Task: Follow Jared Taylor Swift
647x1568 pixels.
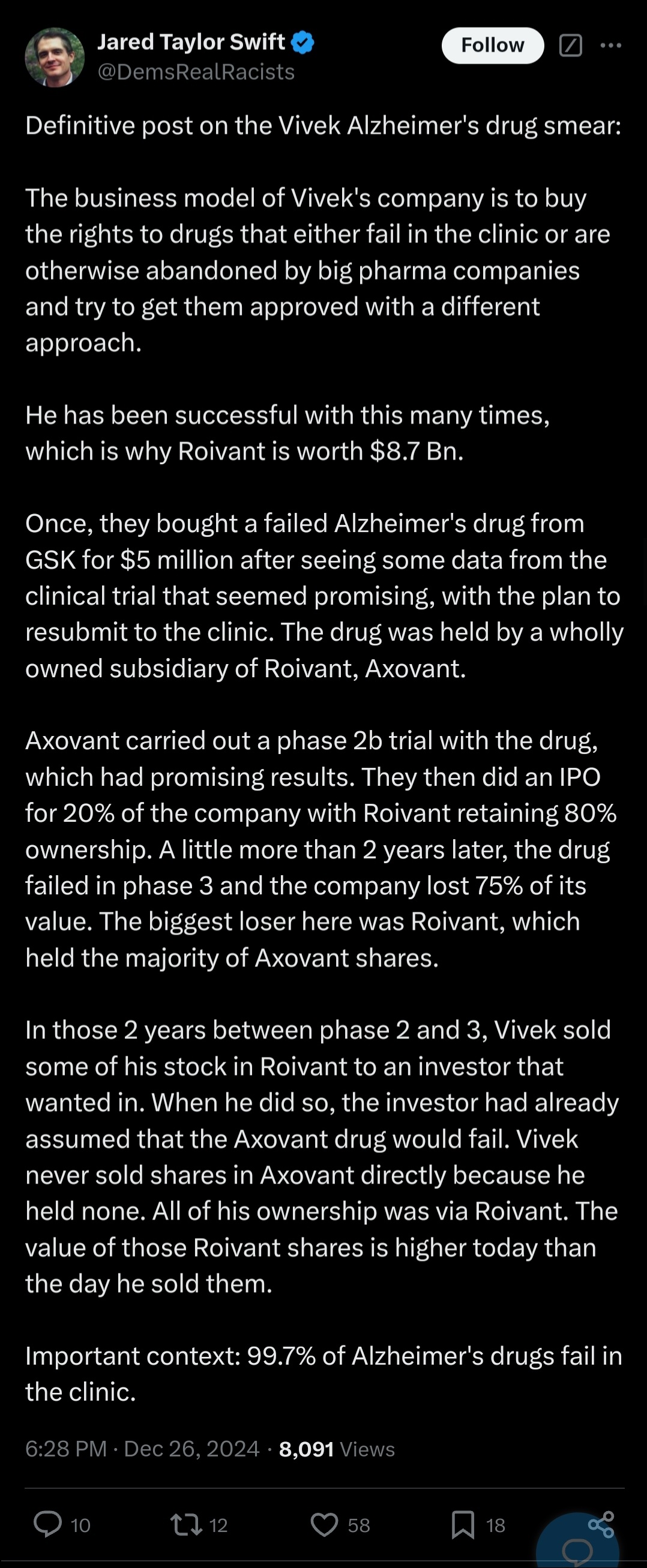Action: [492, 46]
